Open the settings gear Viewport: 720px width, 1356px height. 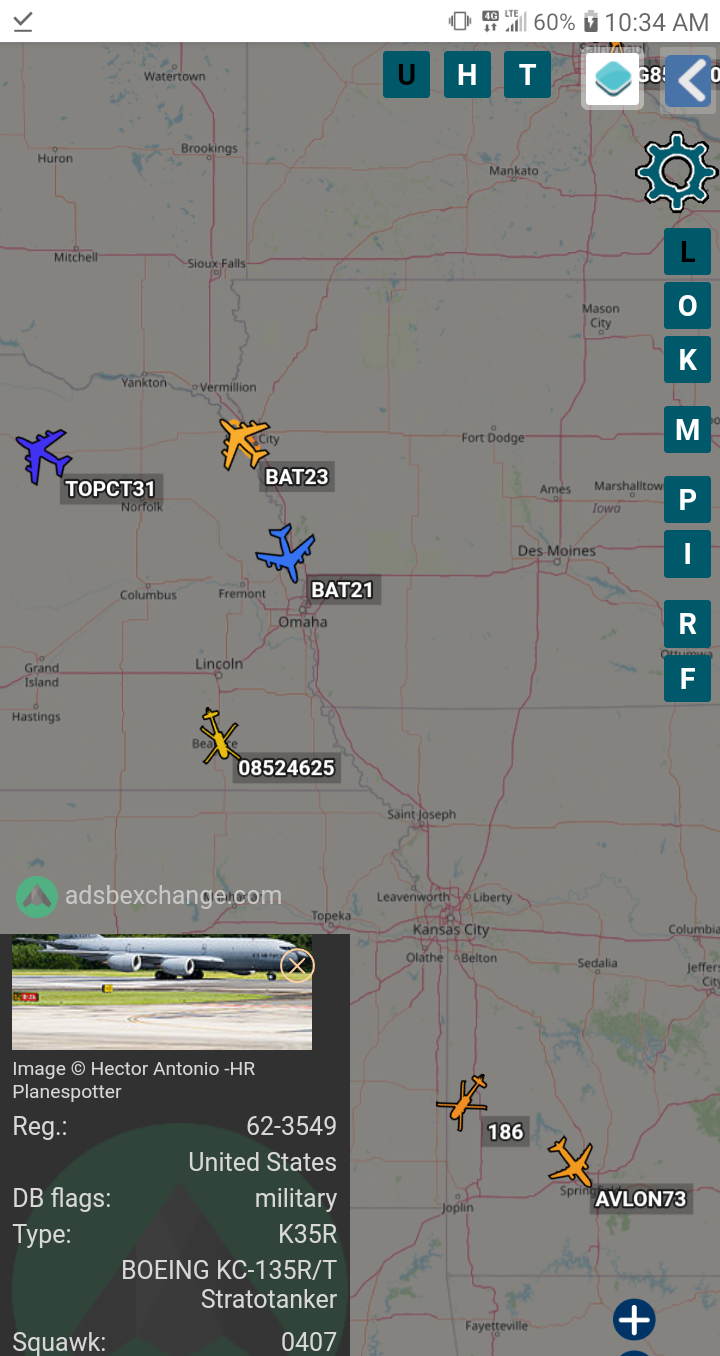pos(677,171)
